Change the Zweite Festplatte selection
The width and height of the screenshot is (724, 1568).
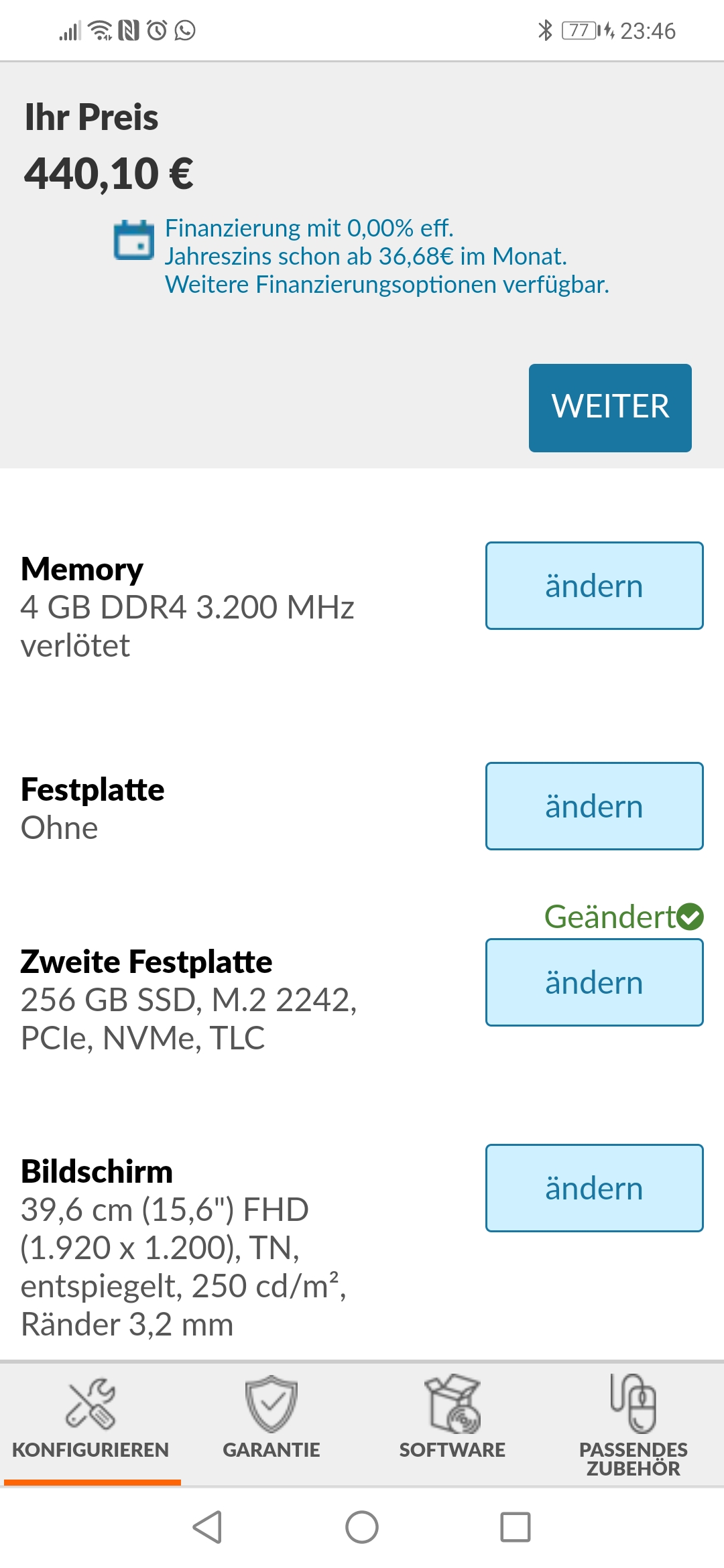pos(594,982)
